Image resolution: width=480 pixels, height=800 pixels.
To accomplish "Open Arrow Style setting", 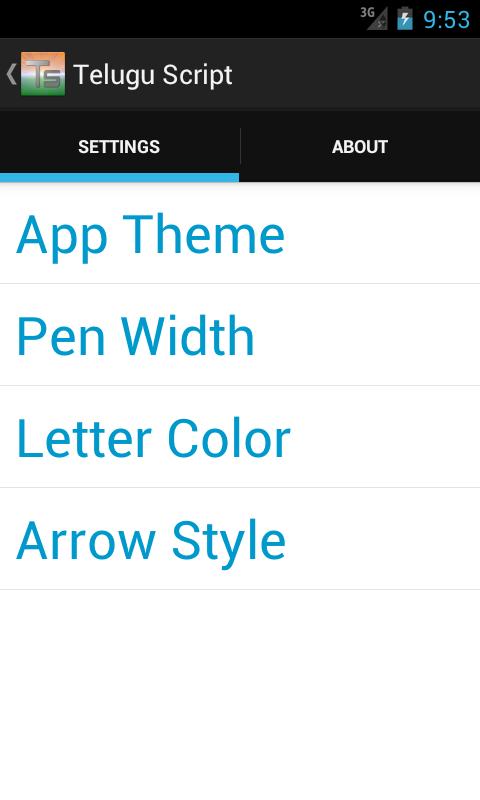I will (240, 539).
